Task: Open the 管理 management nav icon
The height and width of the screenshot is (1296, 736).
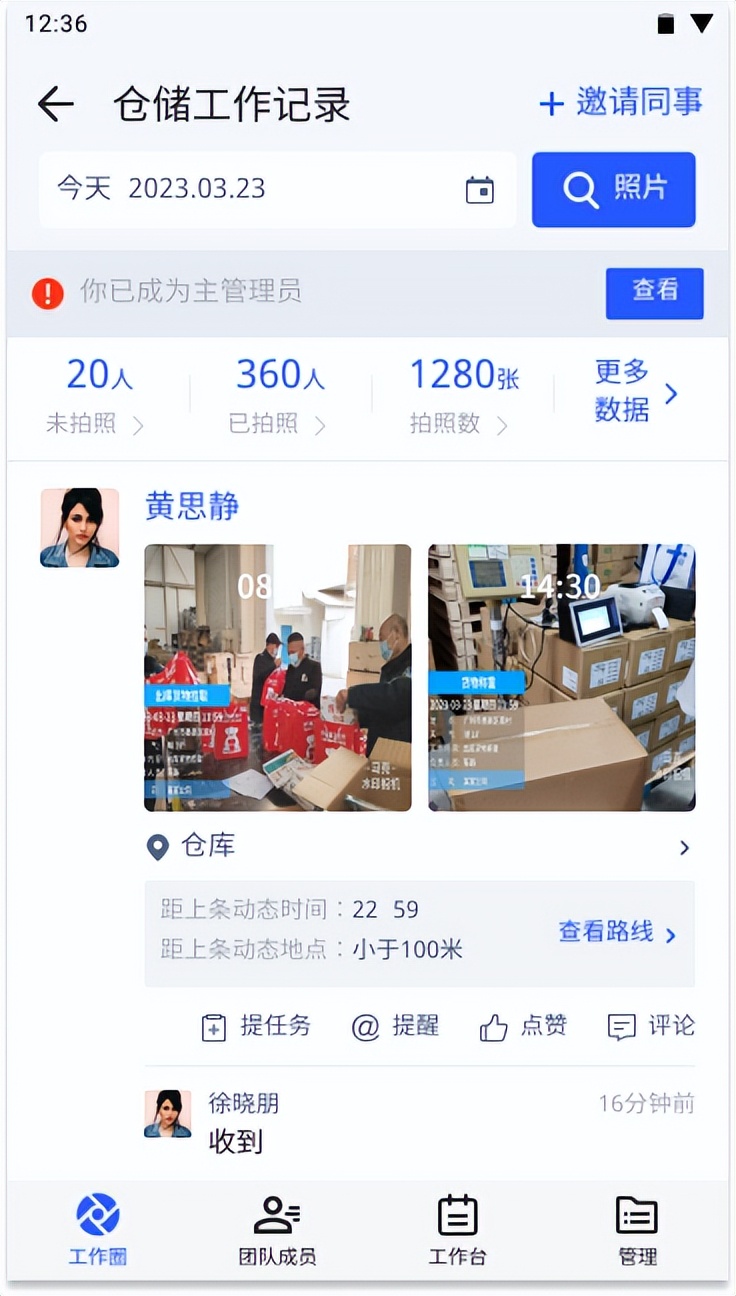Action: [637, 1215]
